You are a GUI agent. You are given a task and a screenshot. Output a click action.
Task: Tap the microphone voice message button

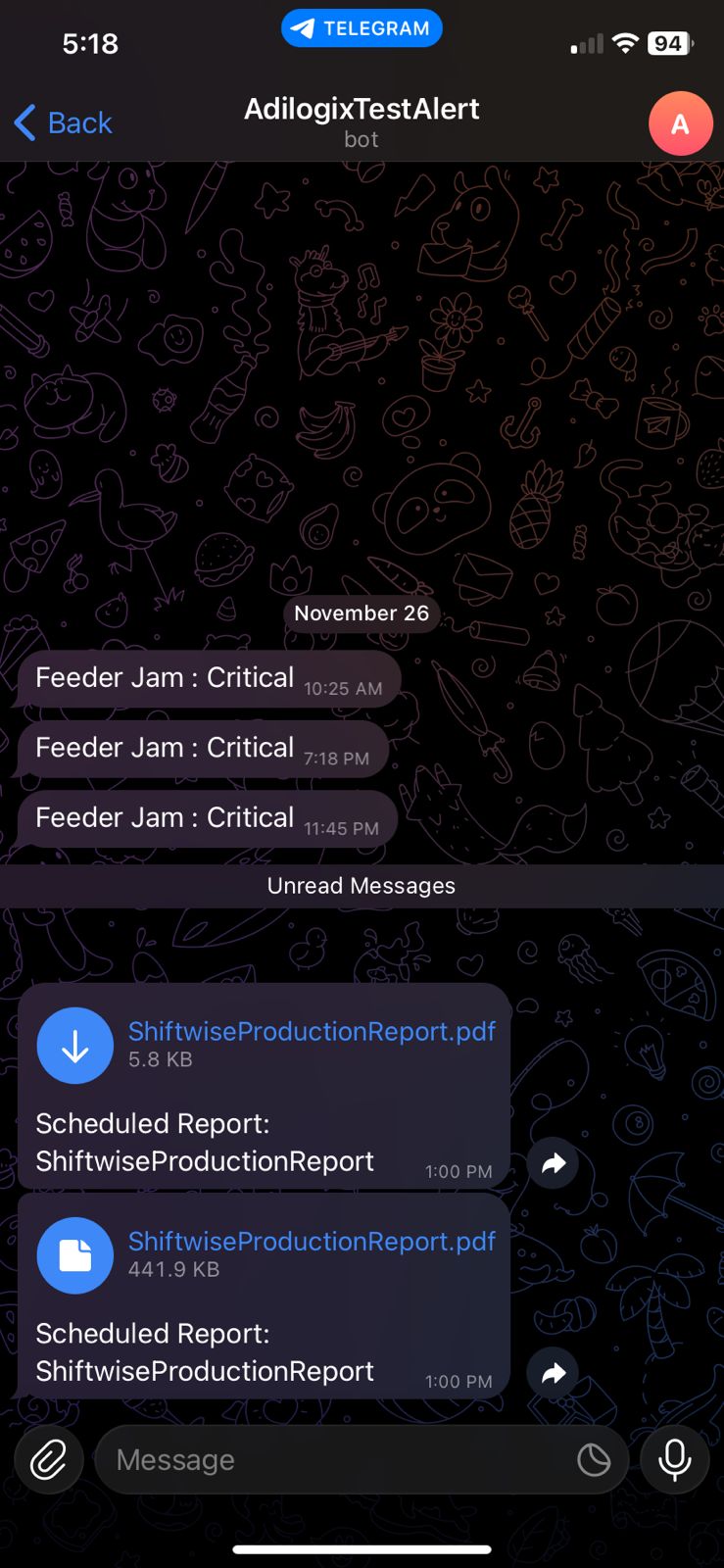pos(674,1460)
